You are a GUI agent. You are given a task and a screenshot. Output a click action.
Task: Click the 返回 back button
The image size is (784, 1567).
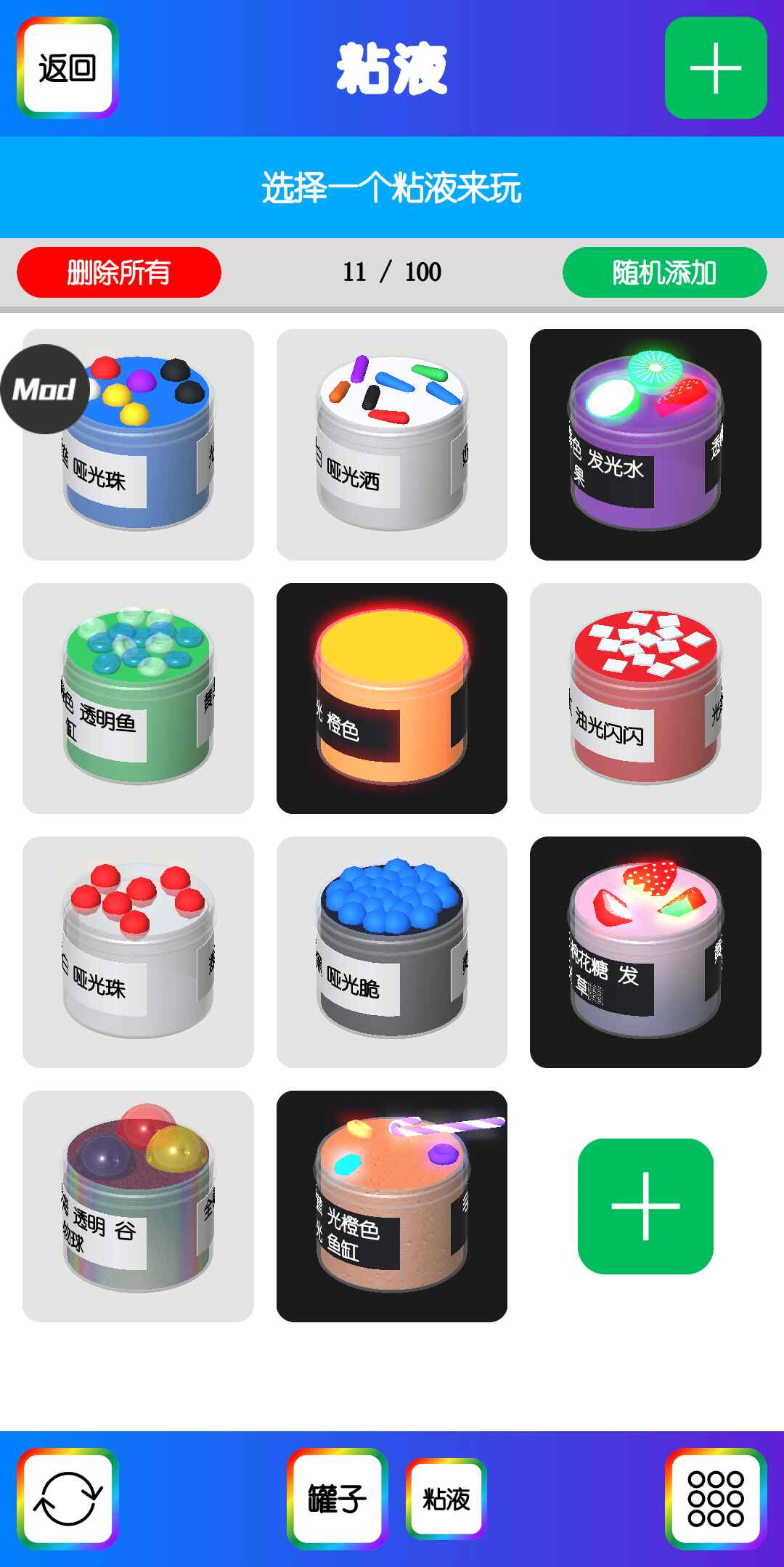[65, 67]
